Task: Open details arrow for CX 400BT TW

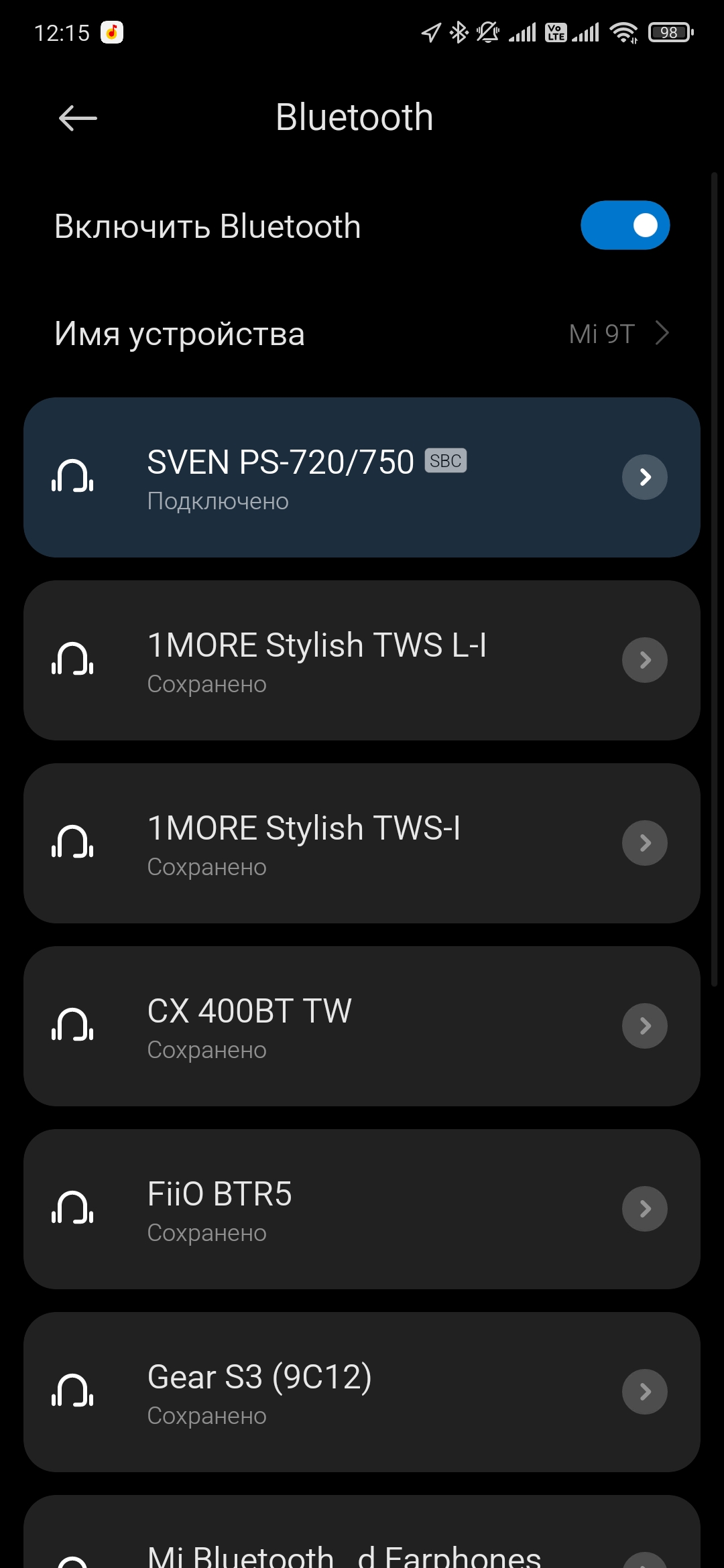Action: [x=644, y=1026]
